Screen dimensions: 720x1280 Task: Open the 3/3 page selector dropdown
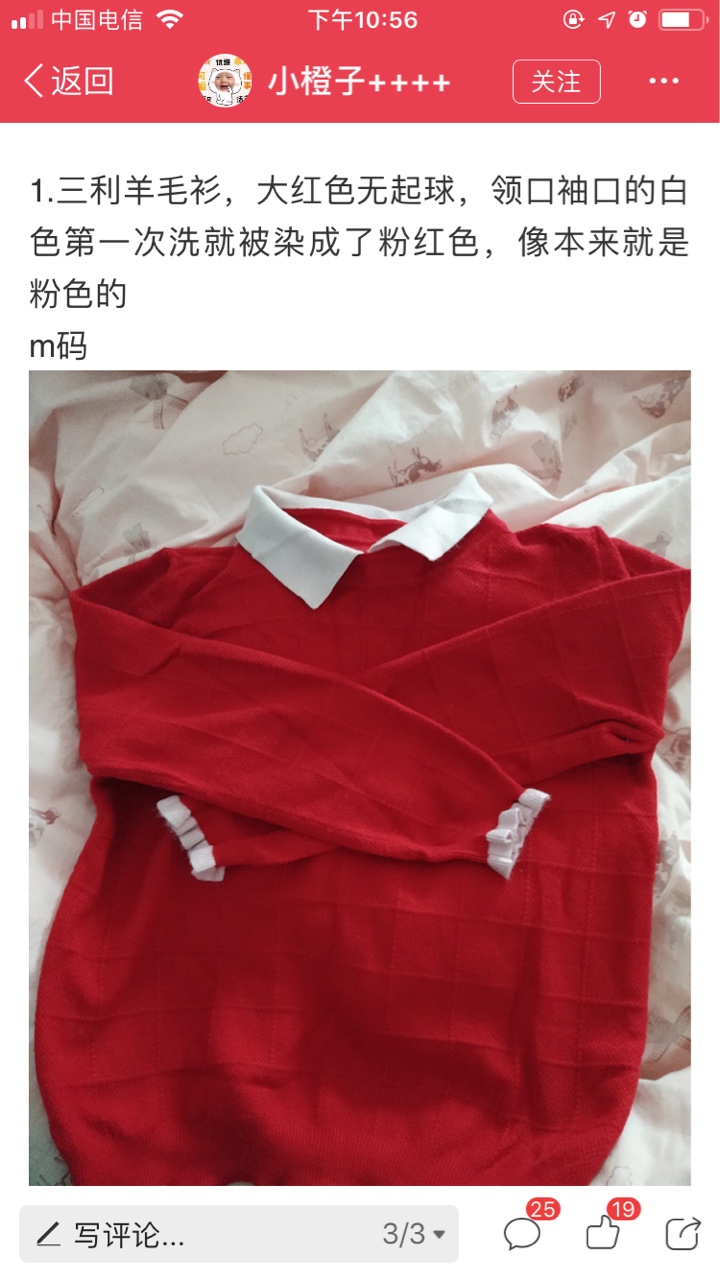pyautogui.click(x=413, y=1234)
